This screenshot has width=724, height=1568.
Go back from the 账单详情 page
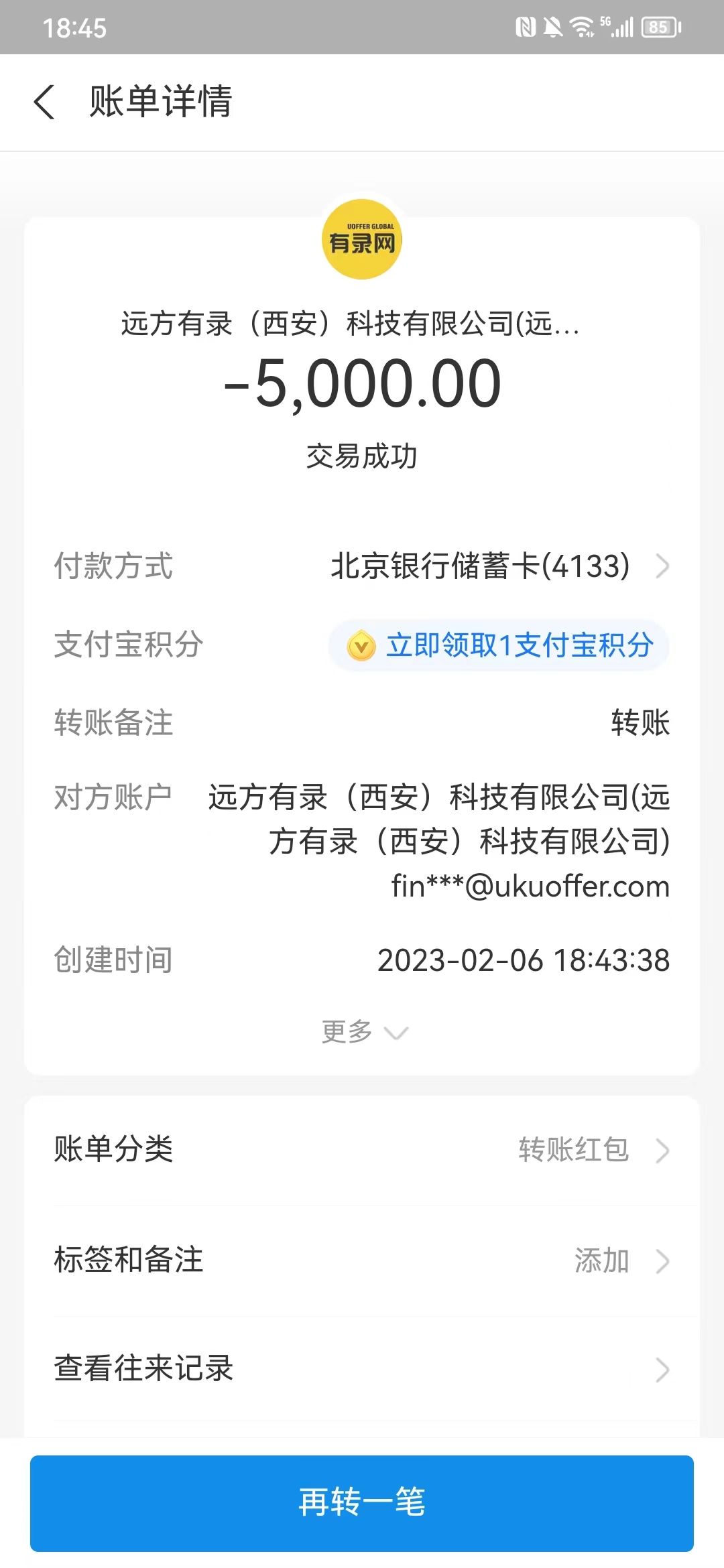tap(44, 103)
